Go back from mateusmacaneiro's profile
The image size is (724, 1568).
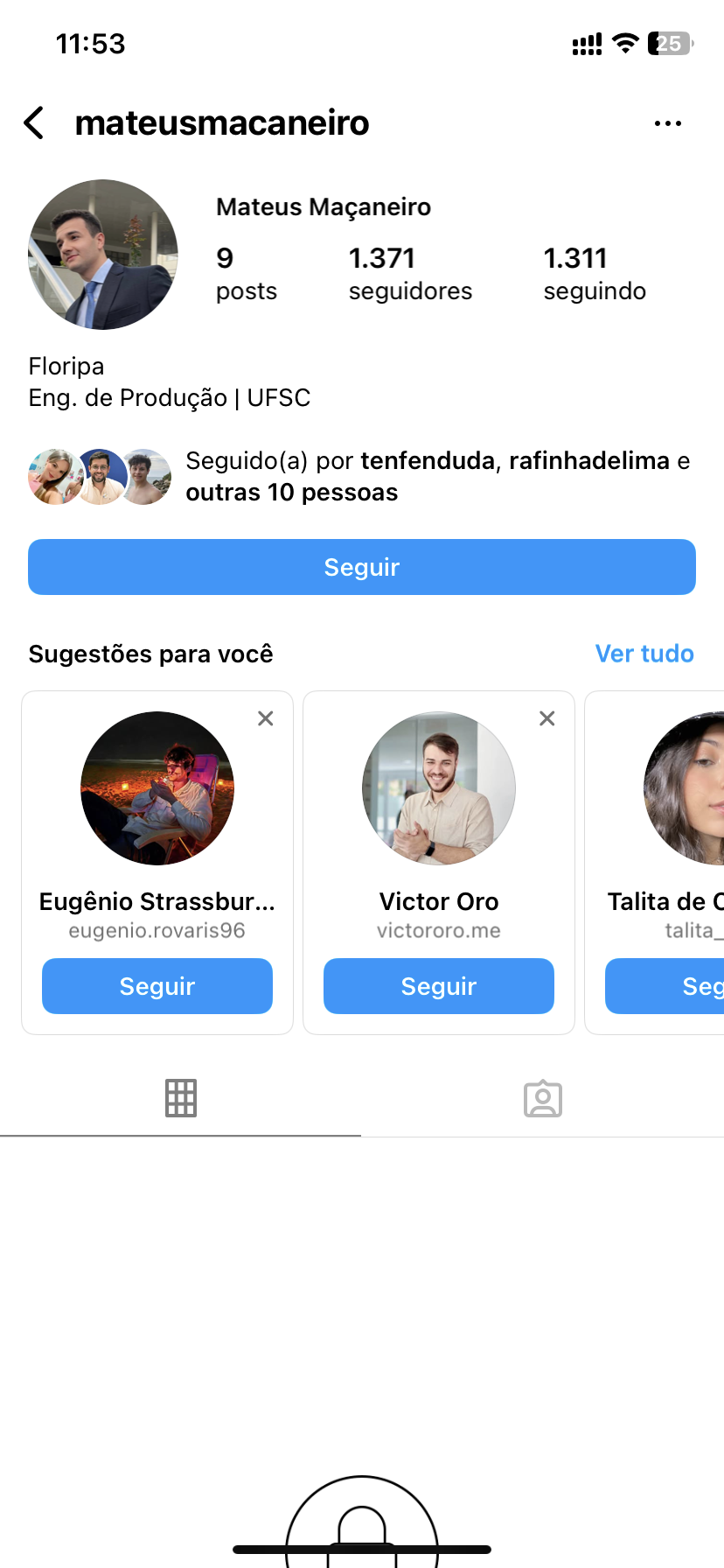34,123
